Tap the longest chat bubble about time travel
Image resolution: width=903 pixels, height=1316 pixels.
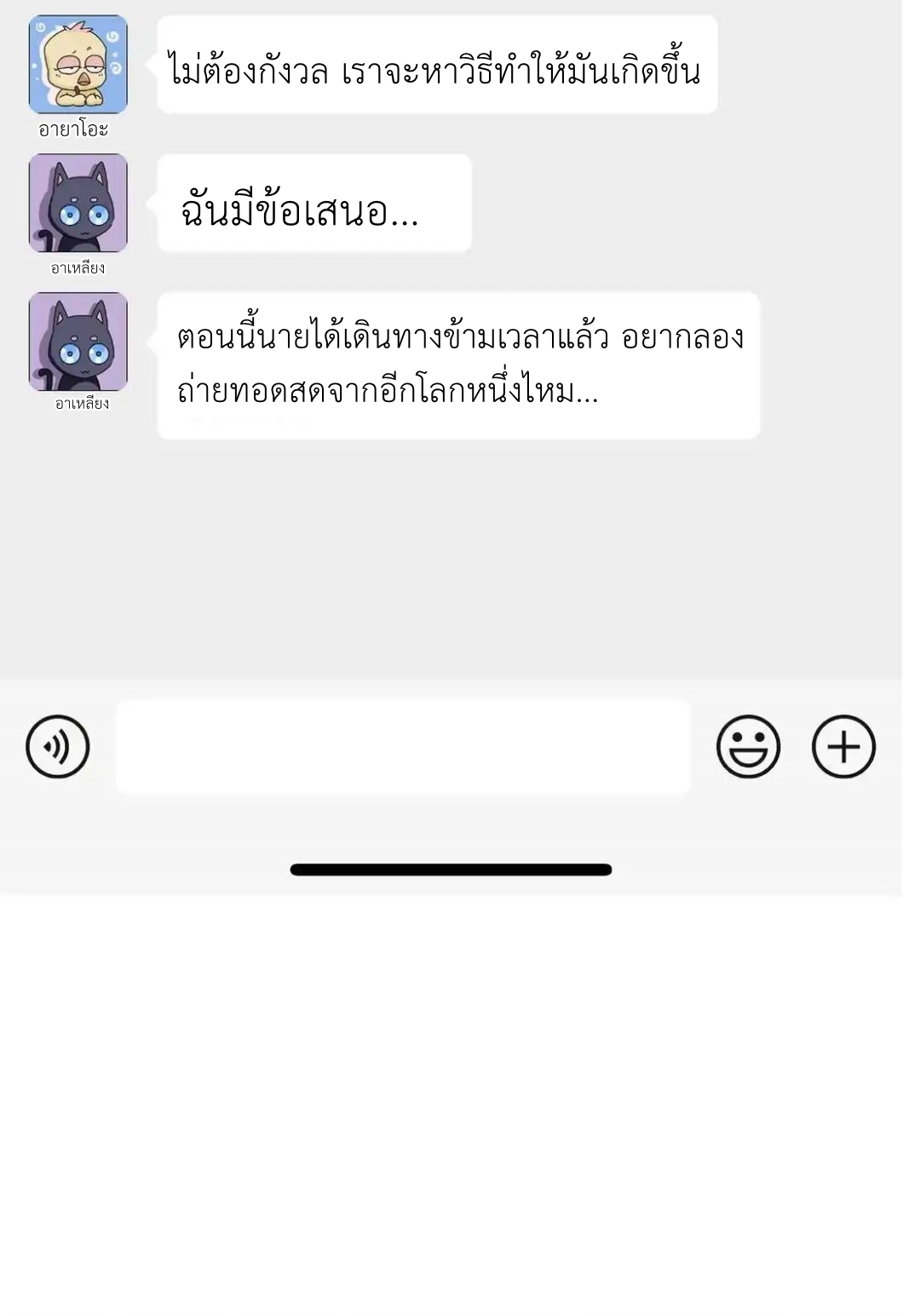457,364
